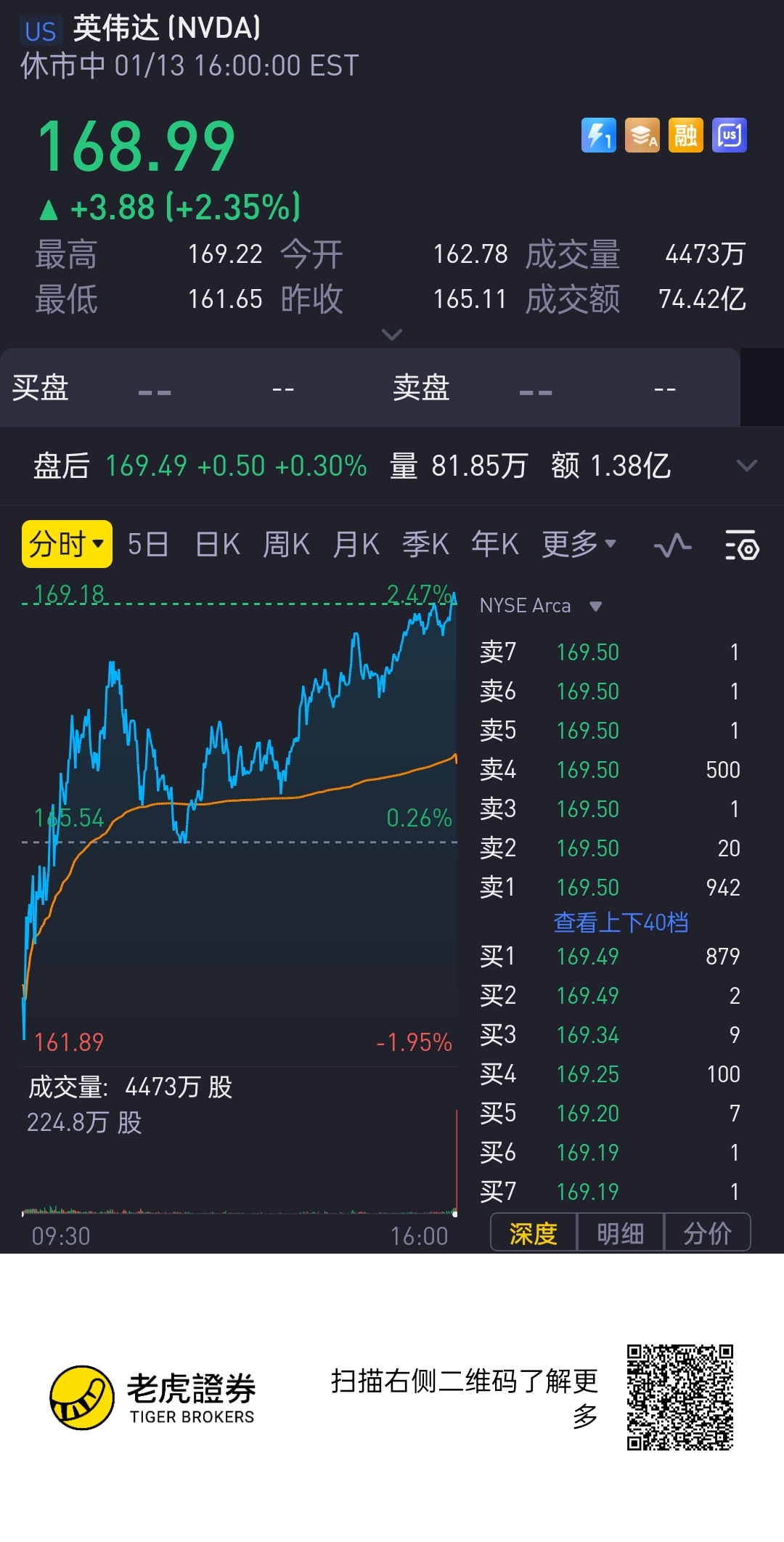The height and width of the screenshot is (1542, 784).
Task: Select the 深度 tab
Action: click(x=534, y=1233)
